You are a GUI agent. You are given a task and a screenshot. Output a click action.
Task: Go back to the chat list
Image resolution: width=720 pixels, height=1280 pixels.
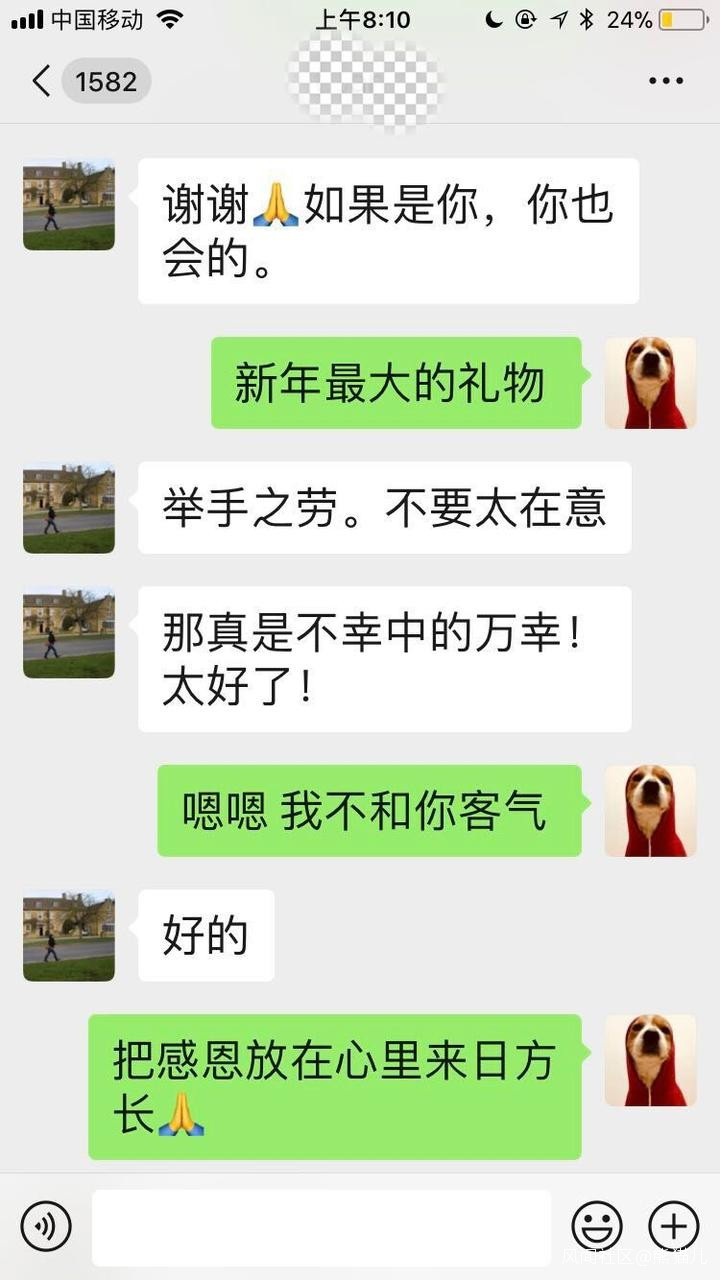[x=42, y=81]
